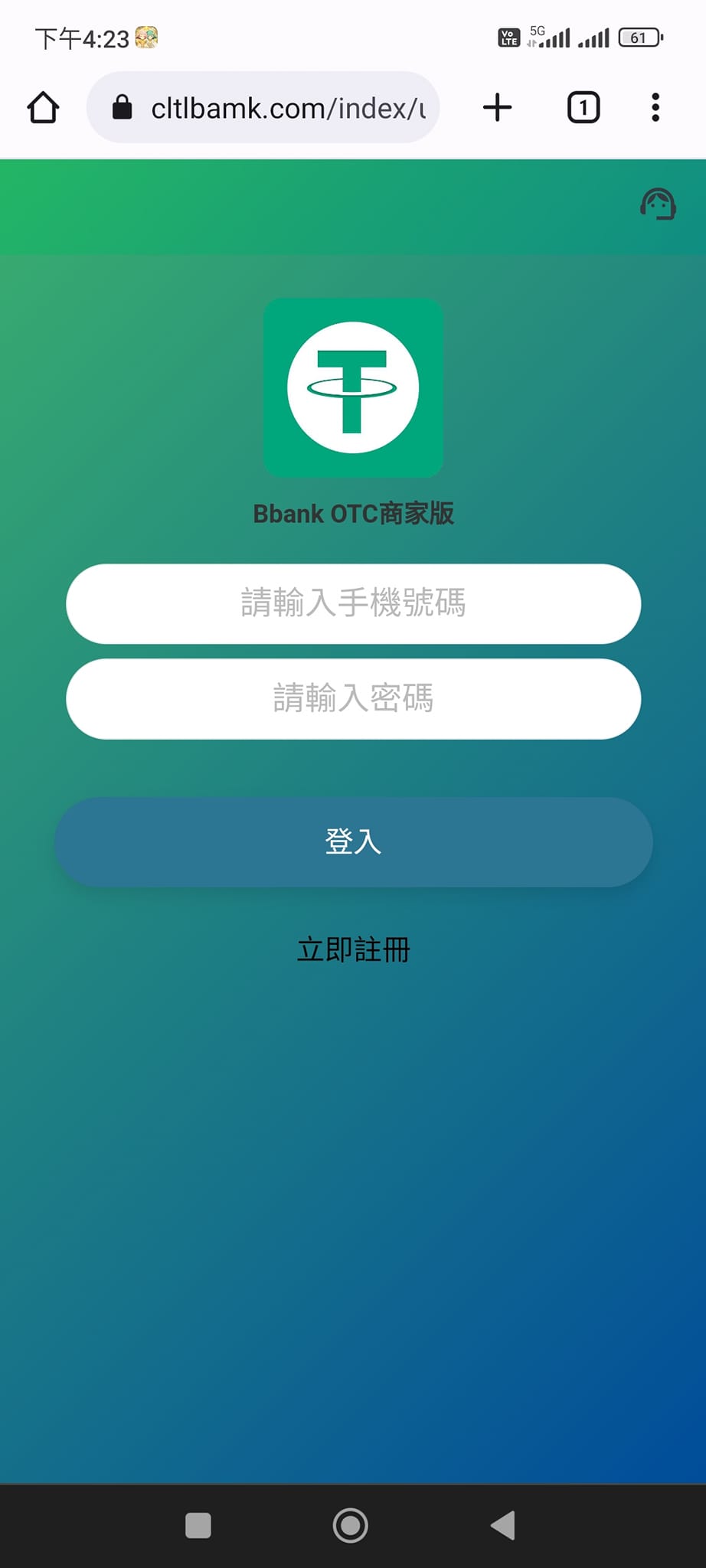Tap the system back button
706x1568 pixels.
(x=503, y=1525)
